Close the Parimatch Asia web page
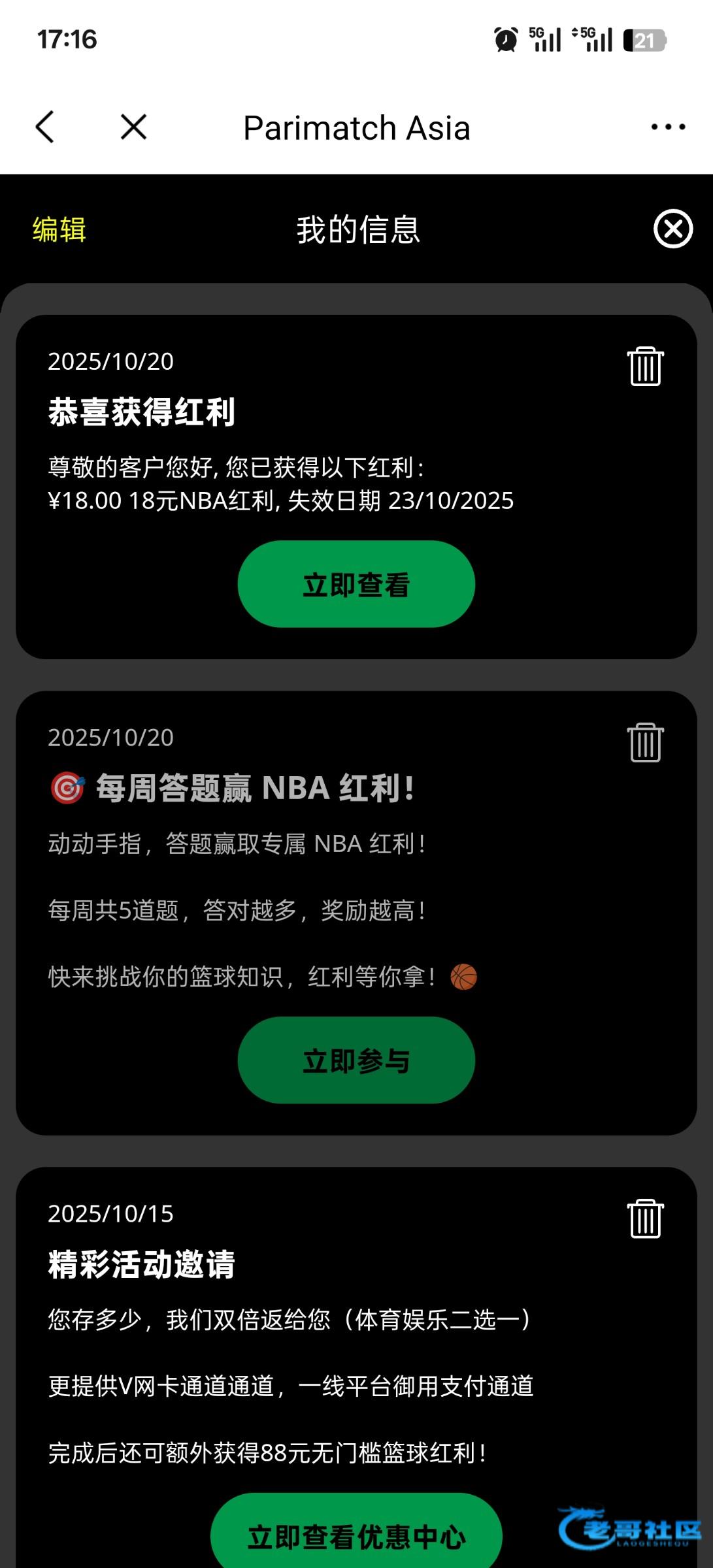The height and width of the screenshot is (1568, 713). (134, 127)
